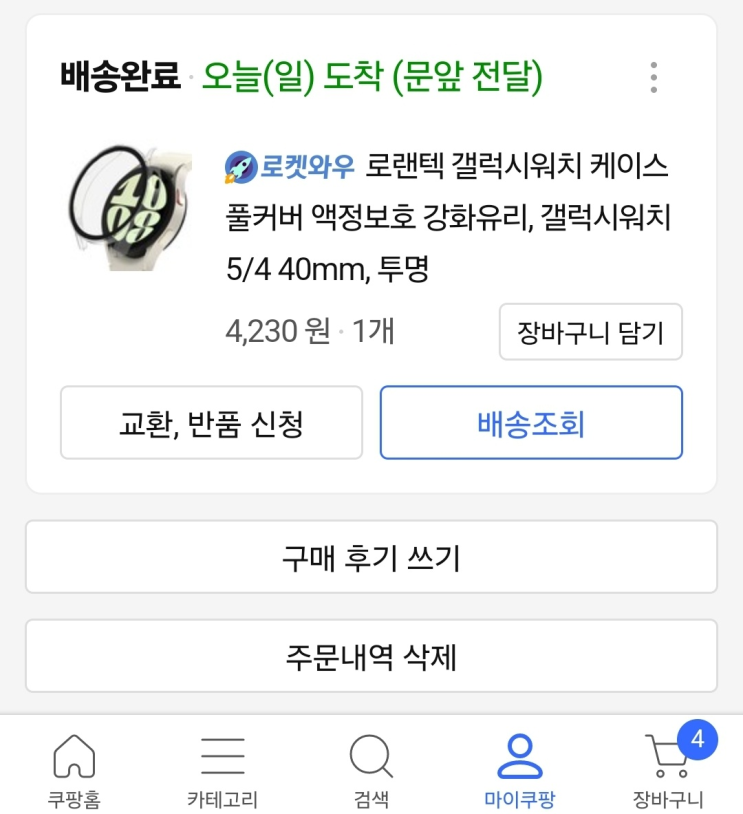
Task: Track delivery with 배송조회
Action: point(530,423)
